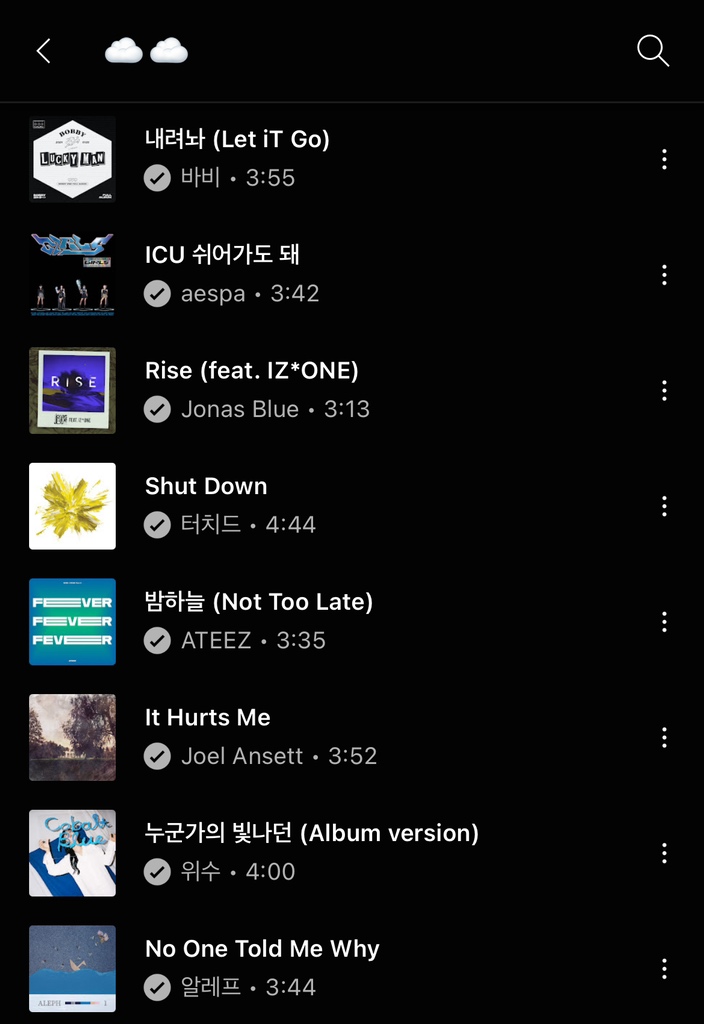
Task: Show options for 누군가의 빛나던 (Album version)
Action: coord(664,853)
